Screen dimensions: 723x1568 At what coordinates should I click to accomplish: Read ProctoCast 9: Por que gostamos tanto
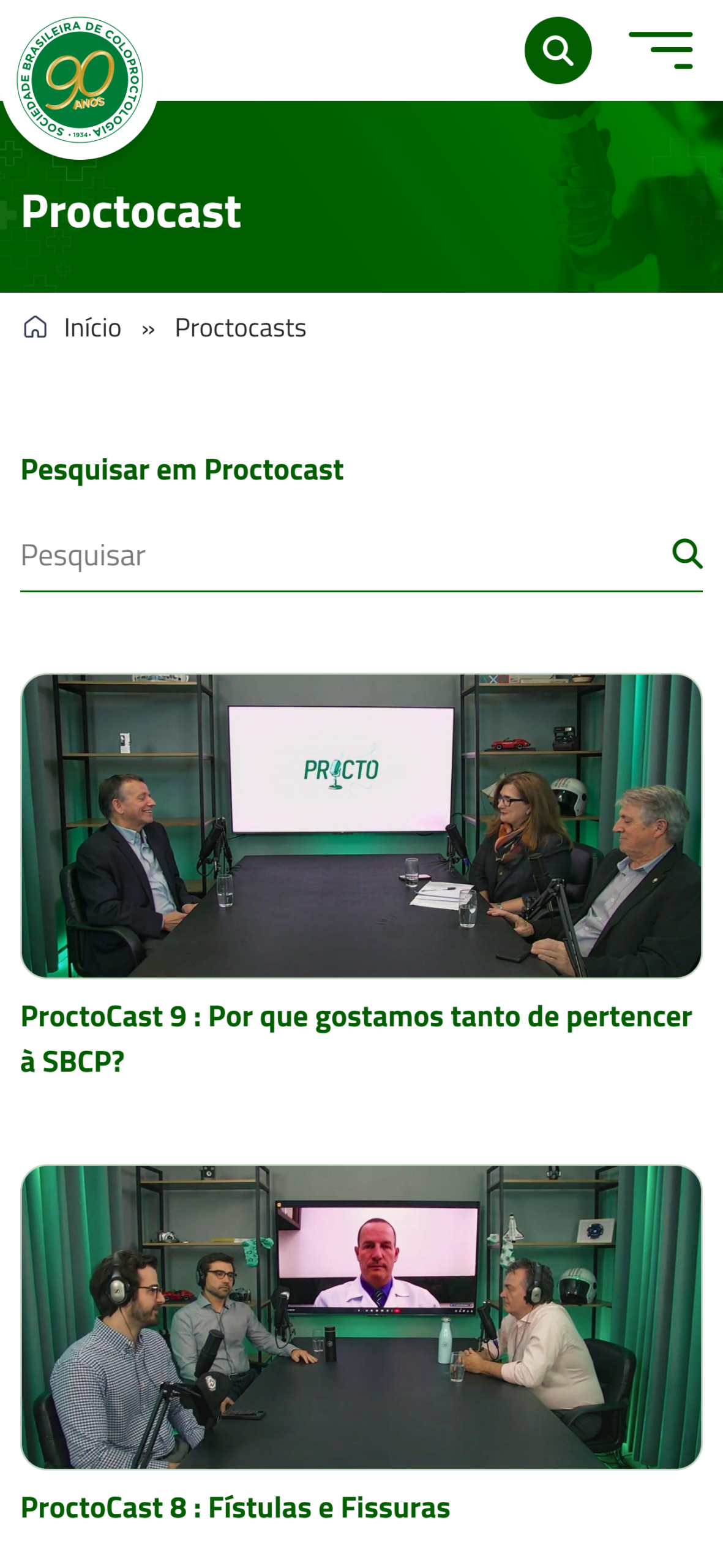(x=356, y=1038)
